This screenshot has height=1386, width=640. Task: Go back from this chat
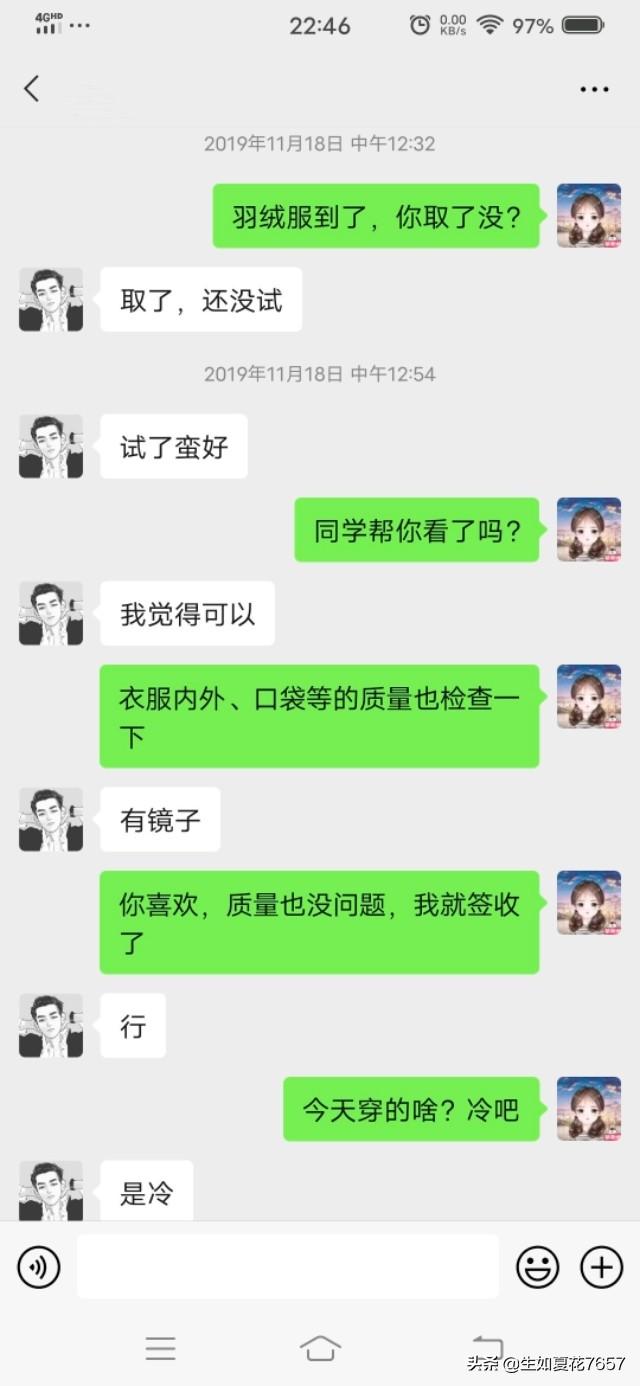pos(31,88)
